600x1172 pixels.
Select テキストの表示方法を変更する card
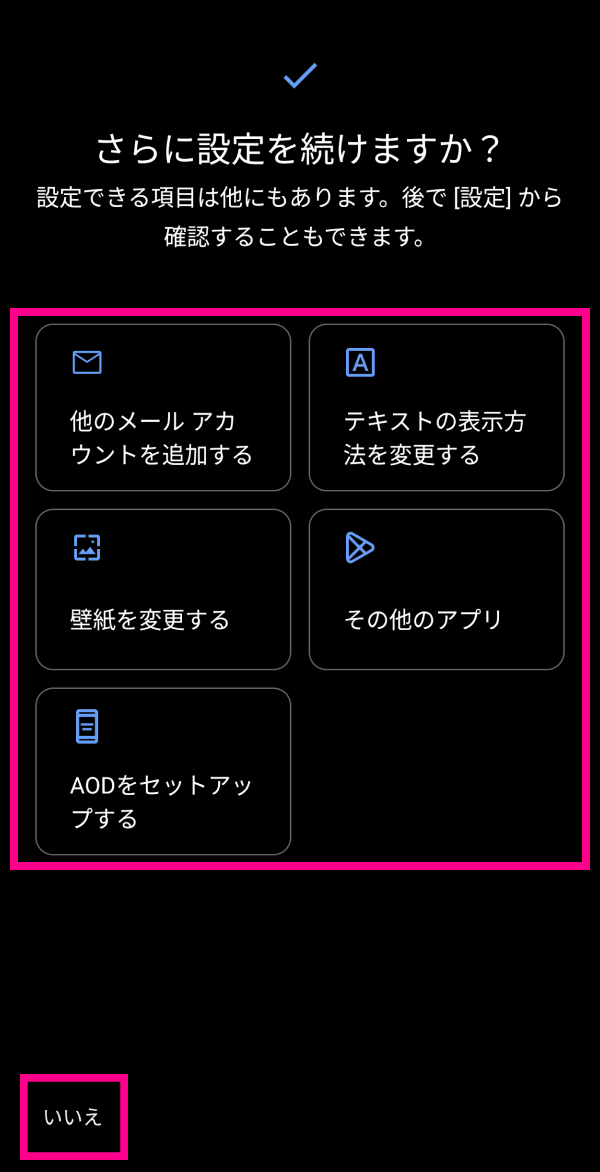(x=436, y=407)
